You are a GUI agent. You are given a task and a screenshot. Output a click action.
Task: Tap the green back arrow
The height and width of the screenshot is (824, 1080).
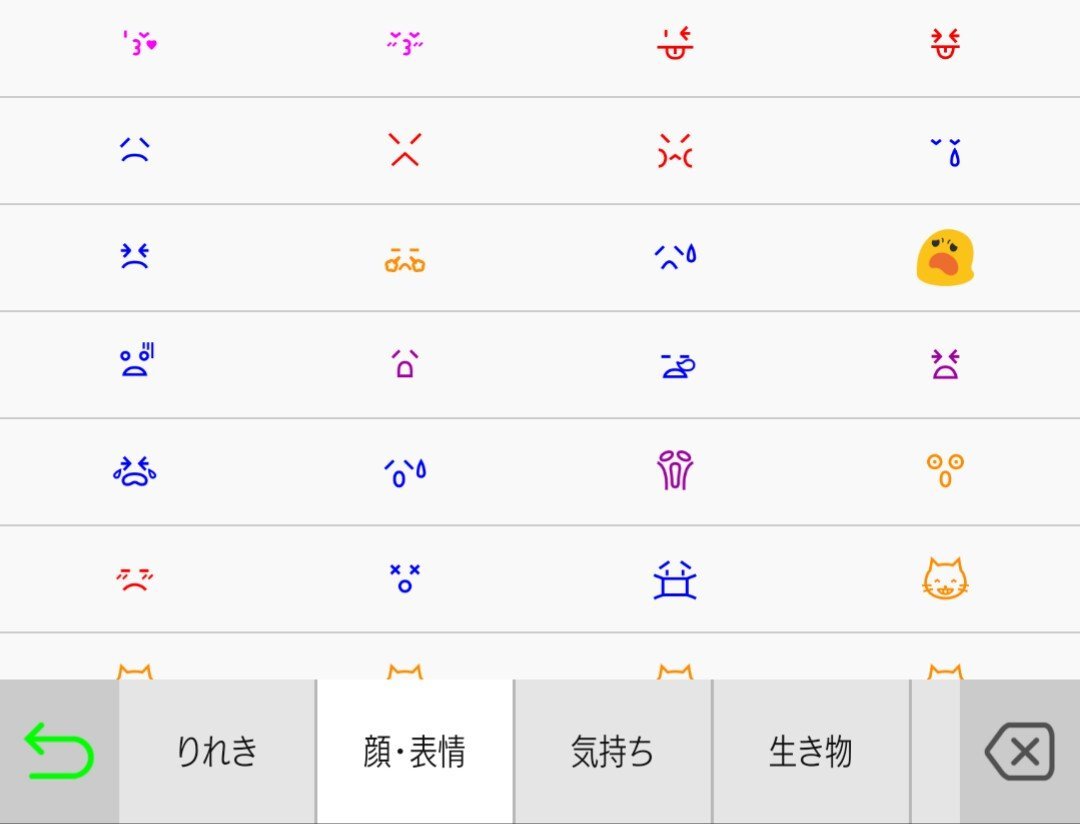coord(58,752)
